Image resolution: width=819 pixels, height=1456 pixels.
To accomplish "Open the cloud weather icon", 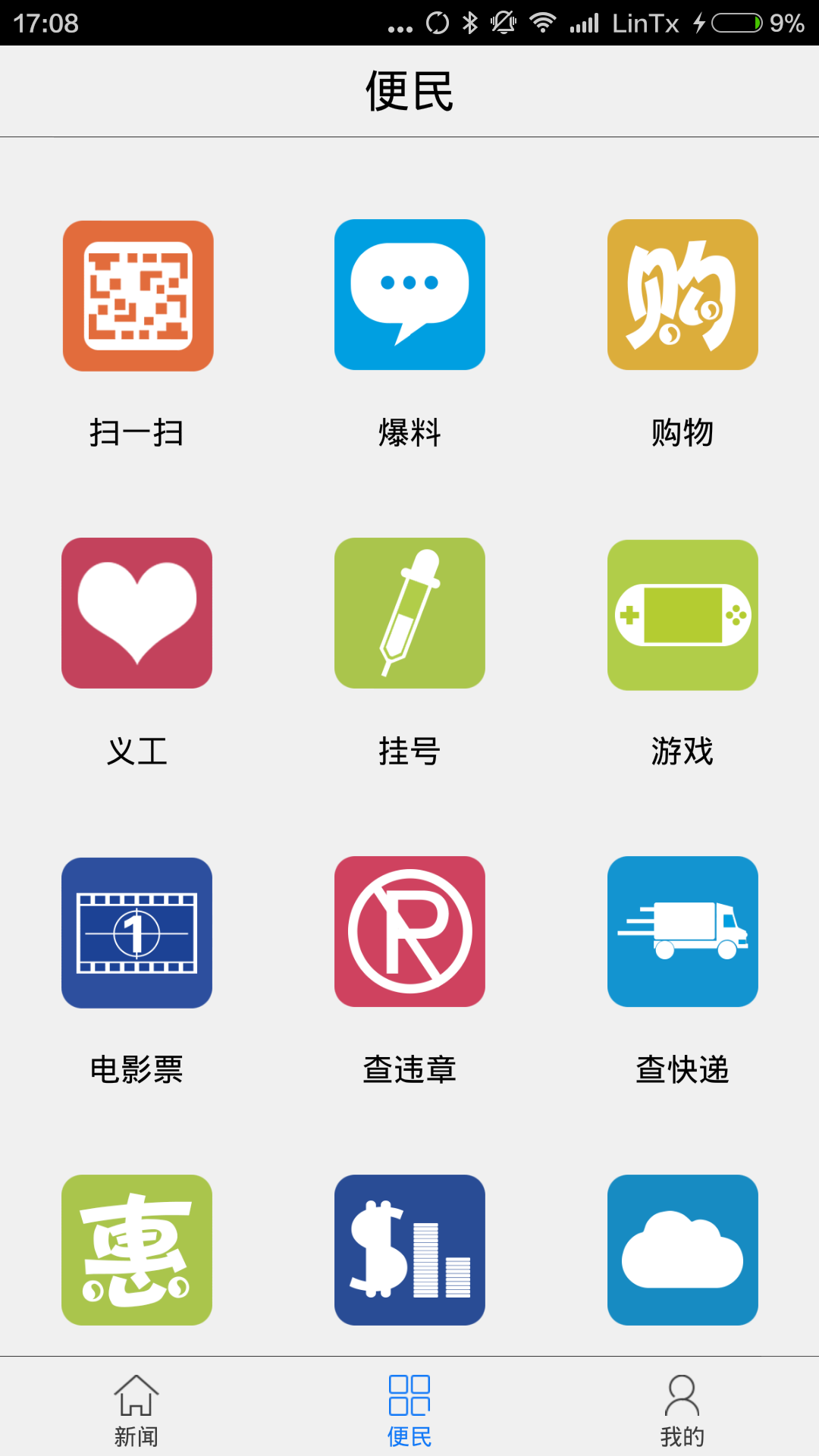I will click(x=682, y=1250).
